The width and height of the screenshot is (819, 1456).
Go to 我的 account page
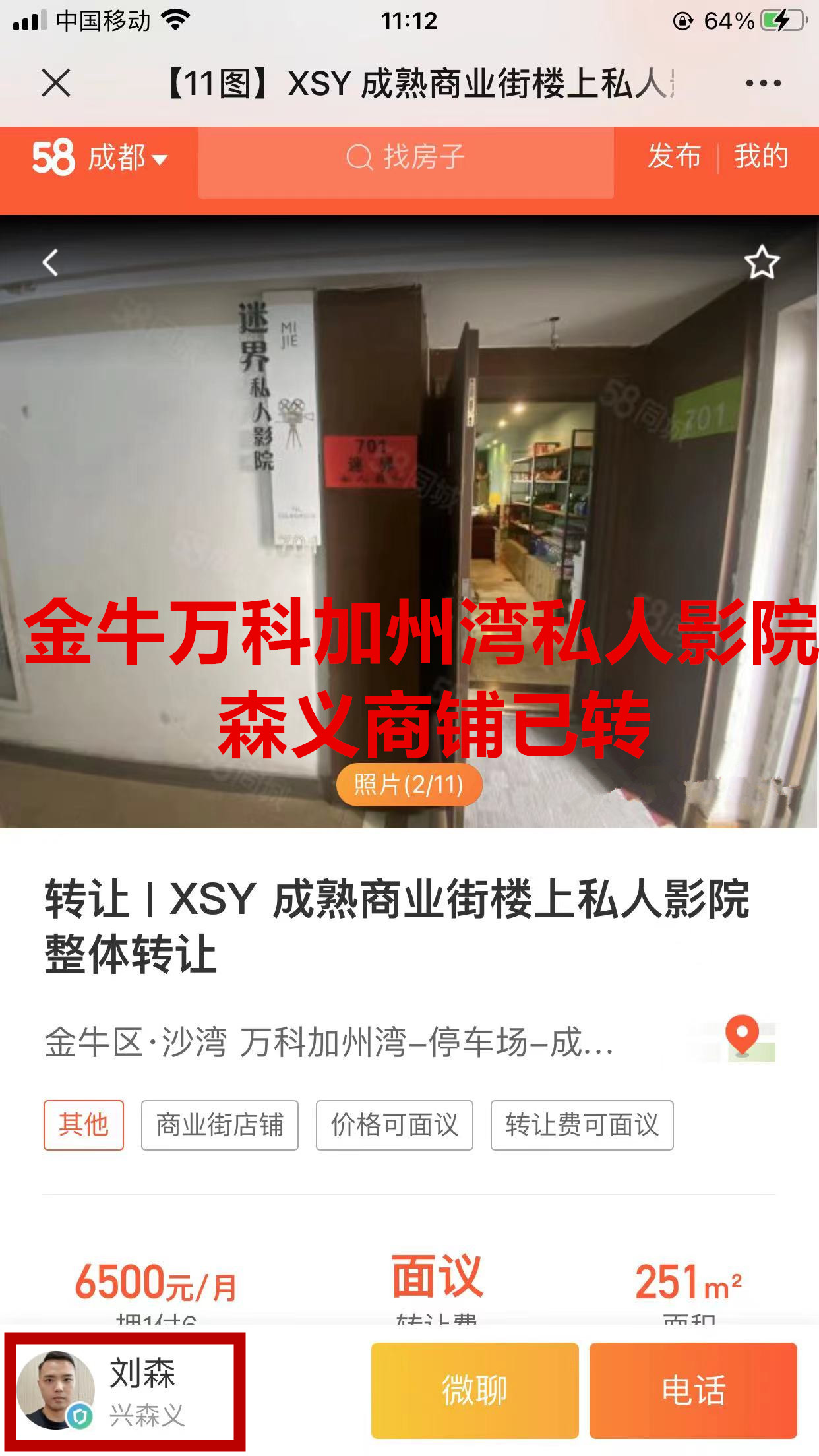(x=762, y=157)
